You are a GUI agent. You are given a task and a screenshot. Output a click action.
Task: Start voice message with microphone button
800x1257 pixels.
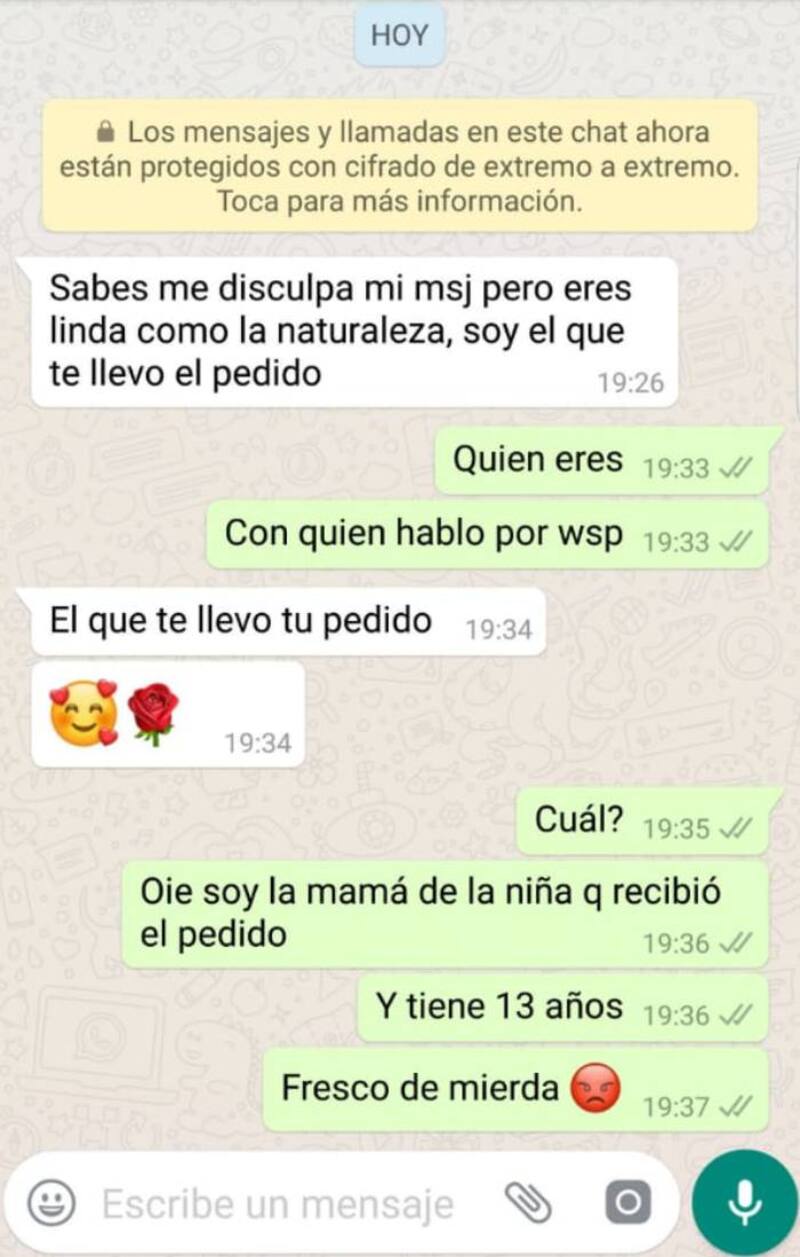(x=743, y=1203)
